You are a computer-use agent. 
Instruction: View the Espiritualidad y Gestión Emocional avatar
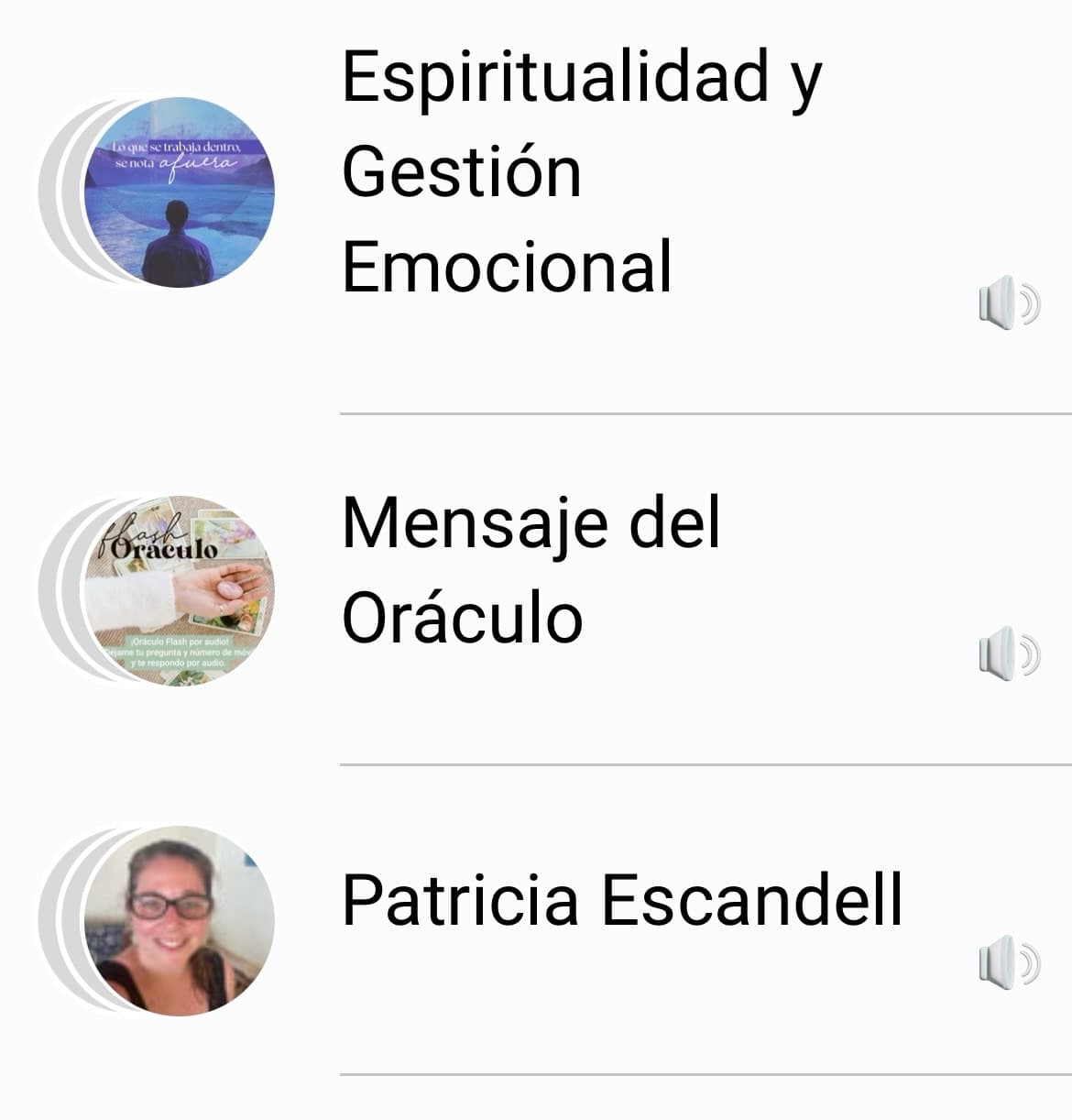(179, 192)
